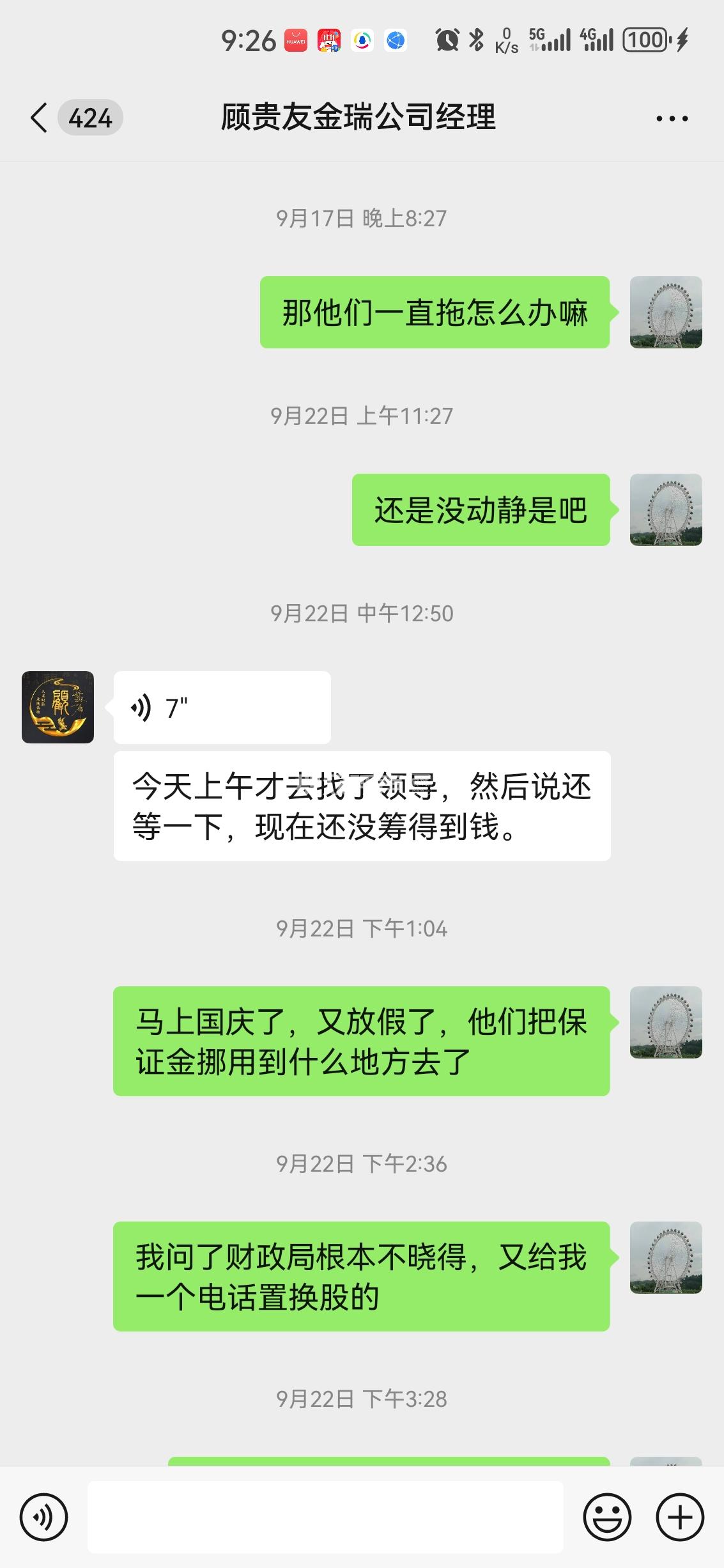Open the emoji sticker panel
The image size is (724, 1568).
(607, 1516)
